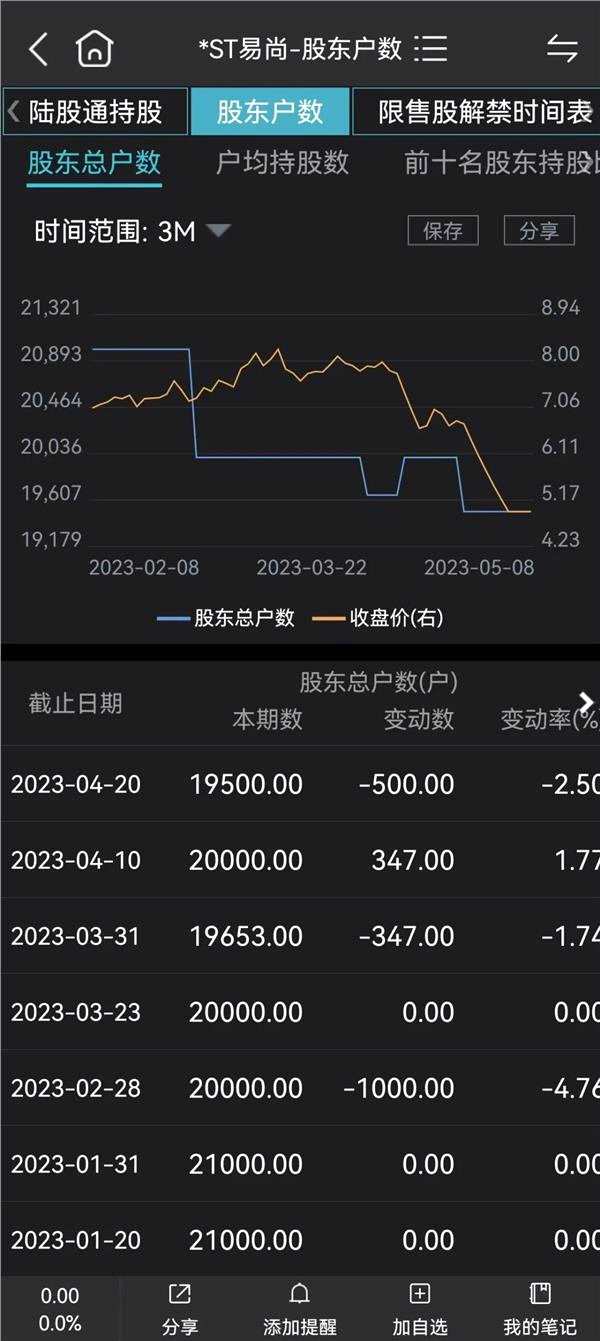Screen dimensions: 600x1341
Task: Tap the switch arrows icon at top right
Action: coord(562,48)
